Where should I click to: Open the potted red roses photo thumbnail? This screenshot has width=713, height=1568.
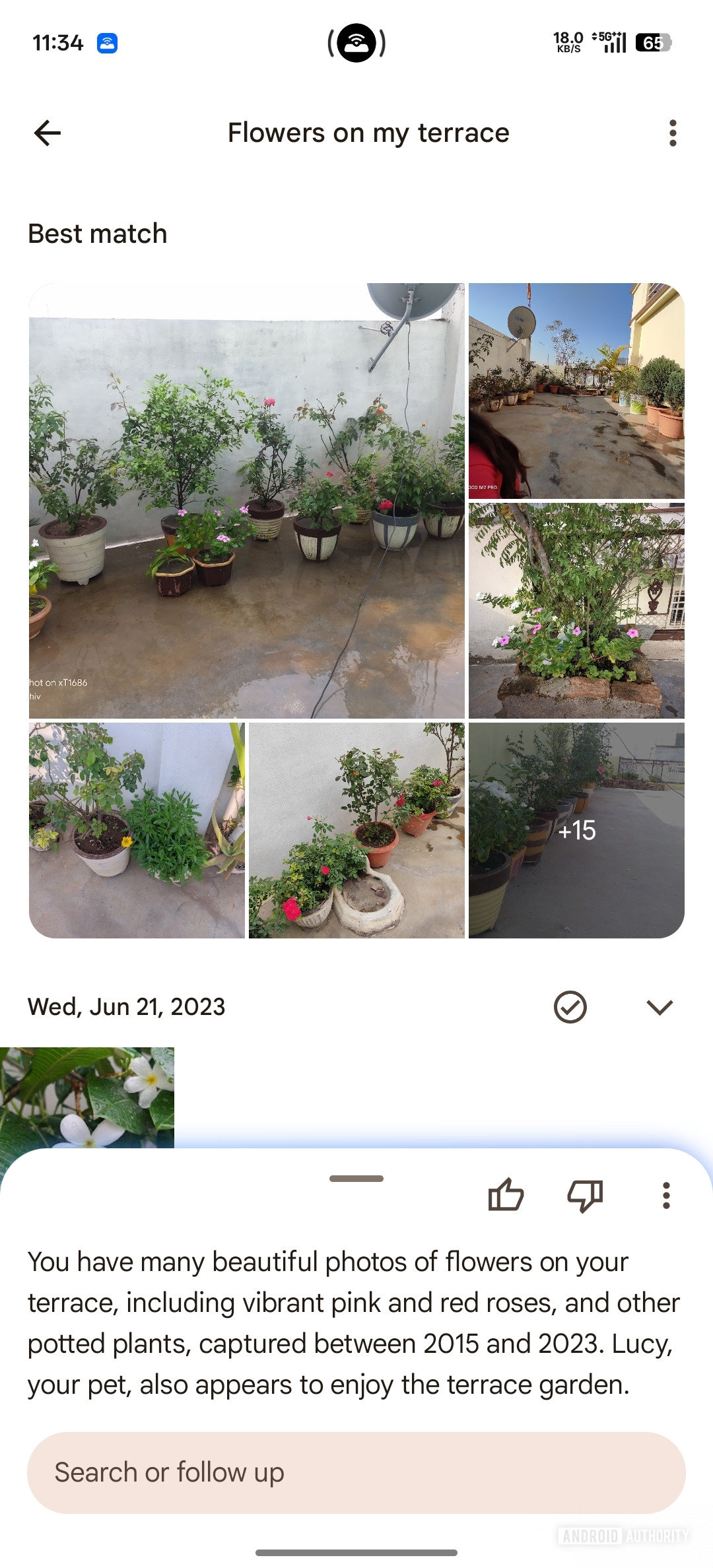pos(357,831)
